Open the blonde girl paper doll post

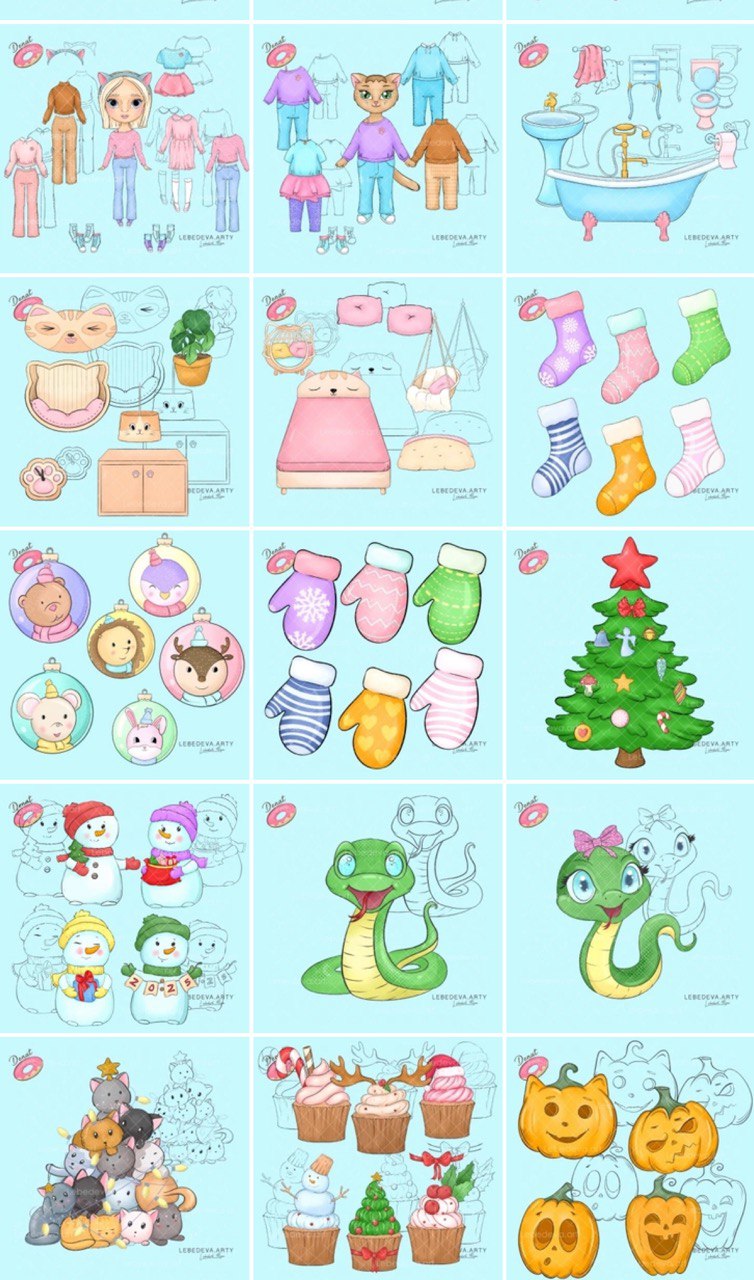[x=124, y=148]
